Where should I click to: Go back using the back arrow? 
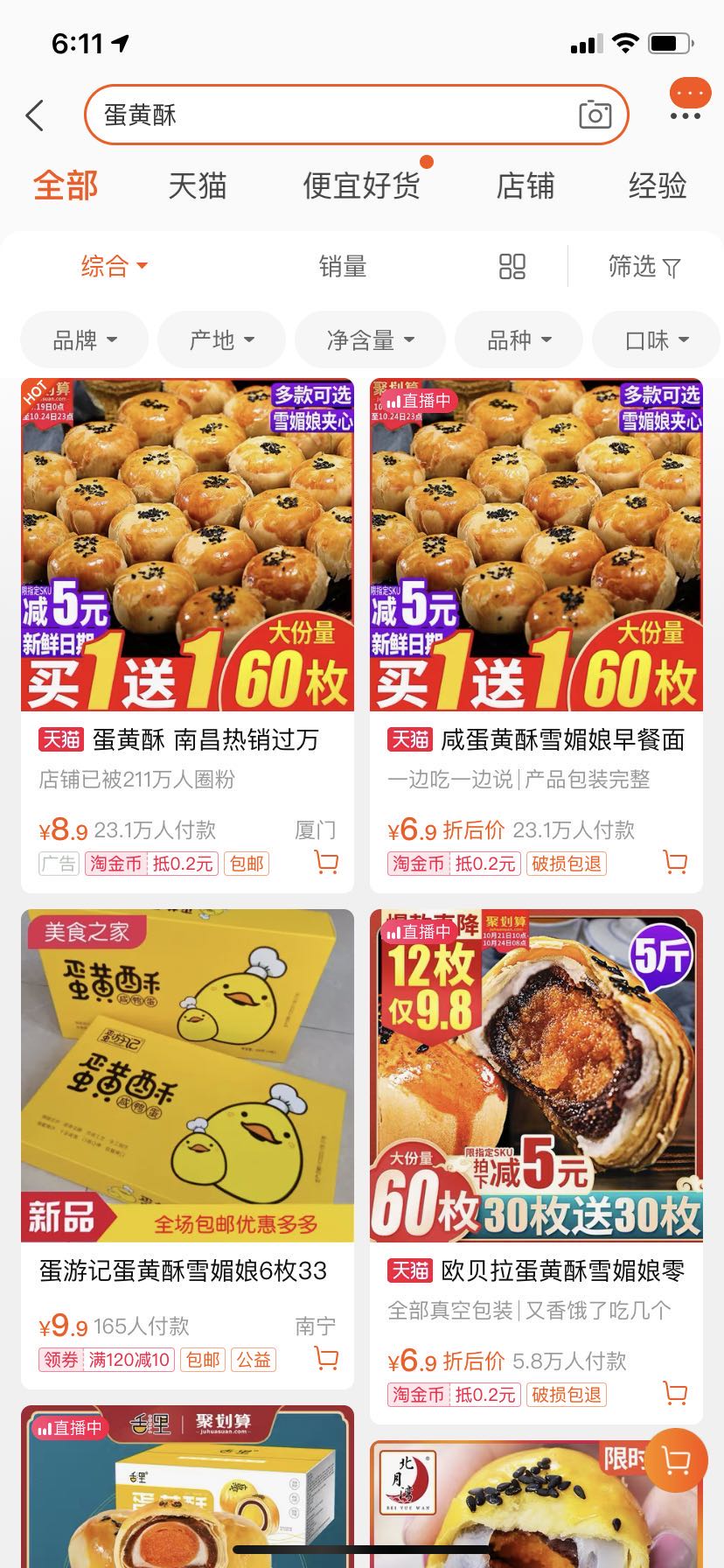tap(34, 115)
